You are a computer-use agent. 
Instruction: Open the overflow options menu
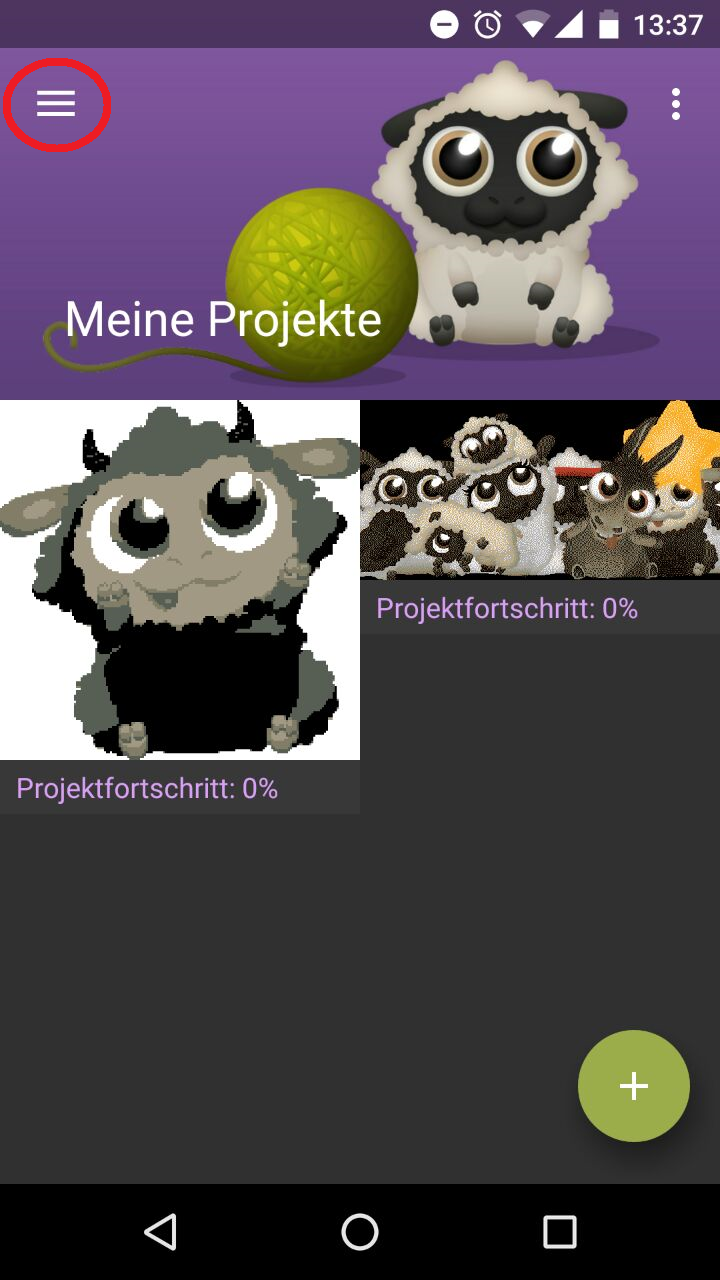point(676,104)
